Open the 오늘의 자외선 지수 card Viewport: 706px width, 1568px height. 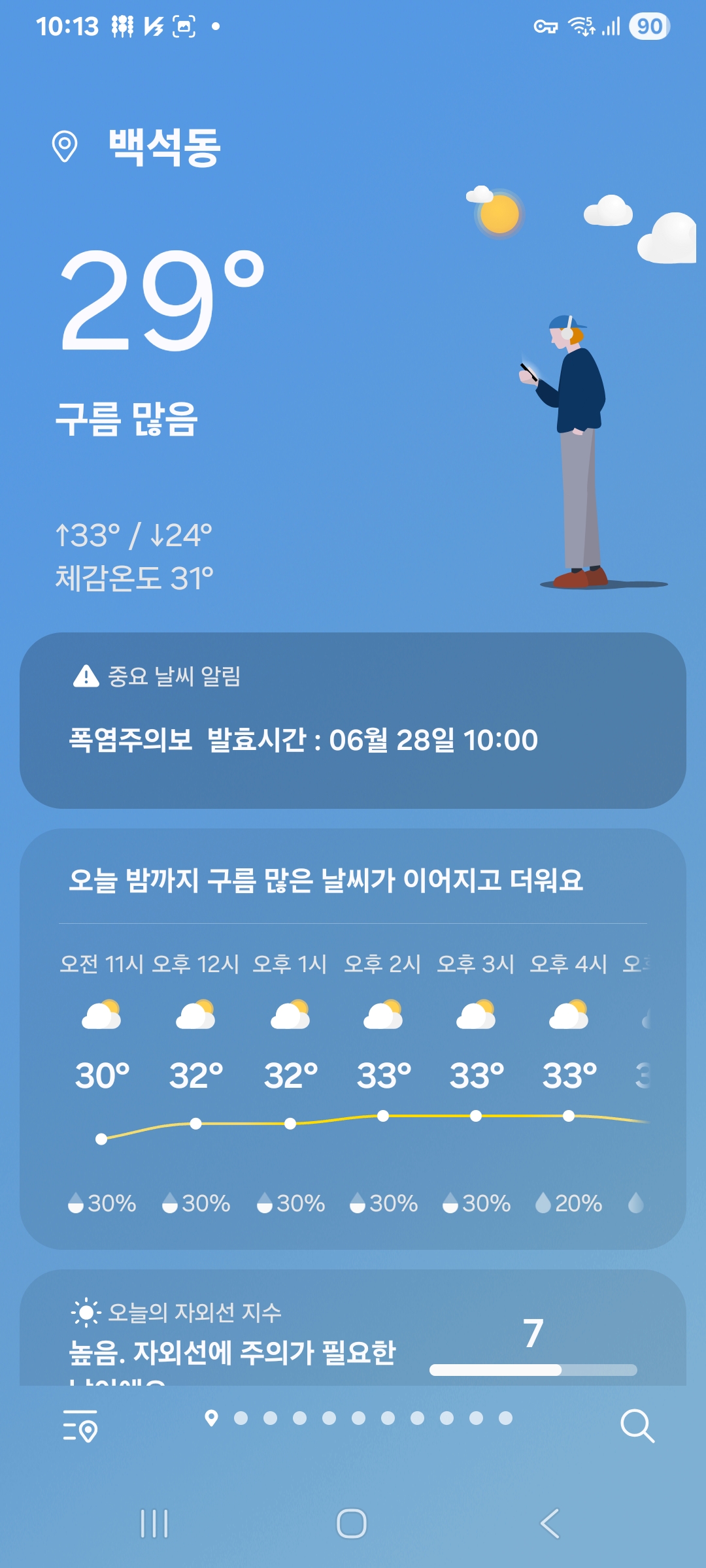[353, 1333]
